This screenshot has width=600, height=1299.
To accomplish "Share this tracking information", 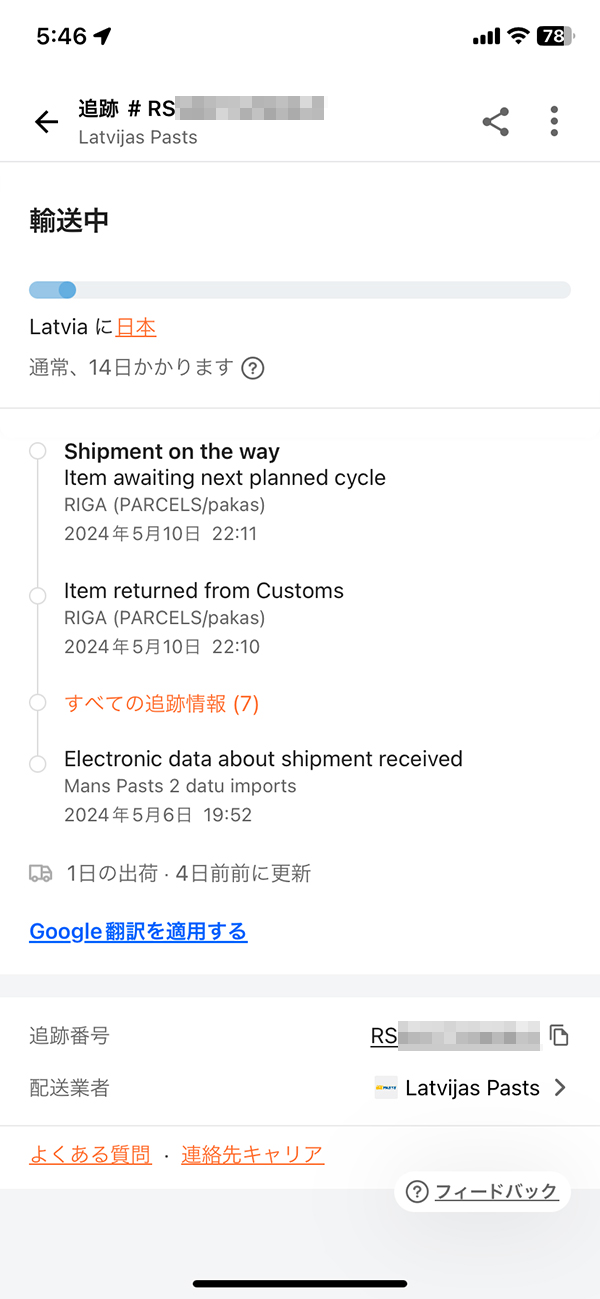I will click(x=495, y=122).
